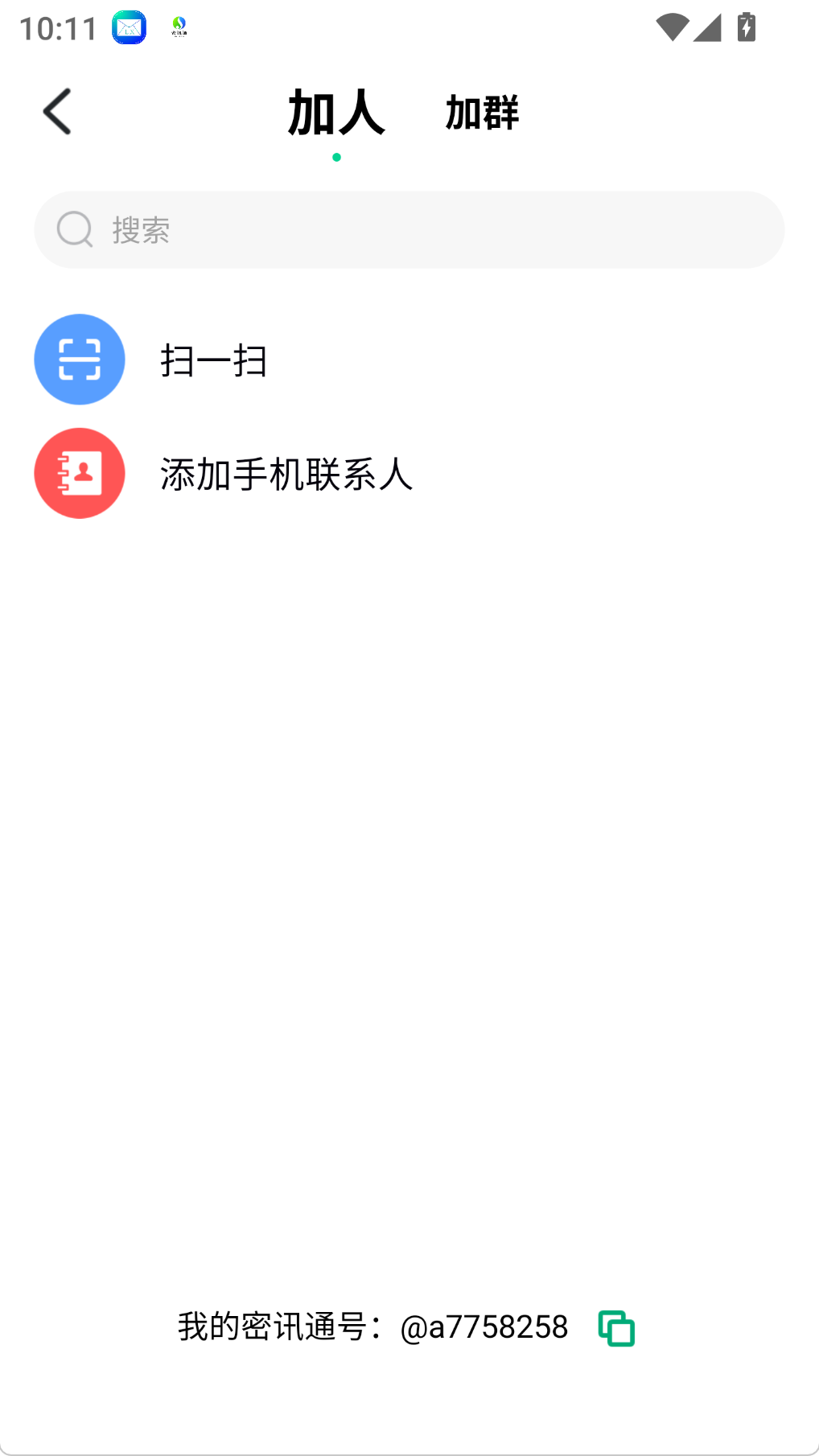Screen dimensions: 819x1456
Task: Switch to the 加群 tab
Action: pyautogui.click(x=482, y=113)
